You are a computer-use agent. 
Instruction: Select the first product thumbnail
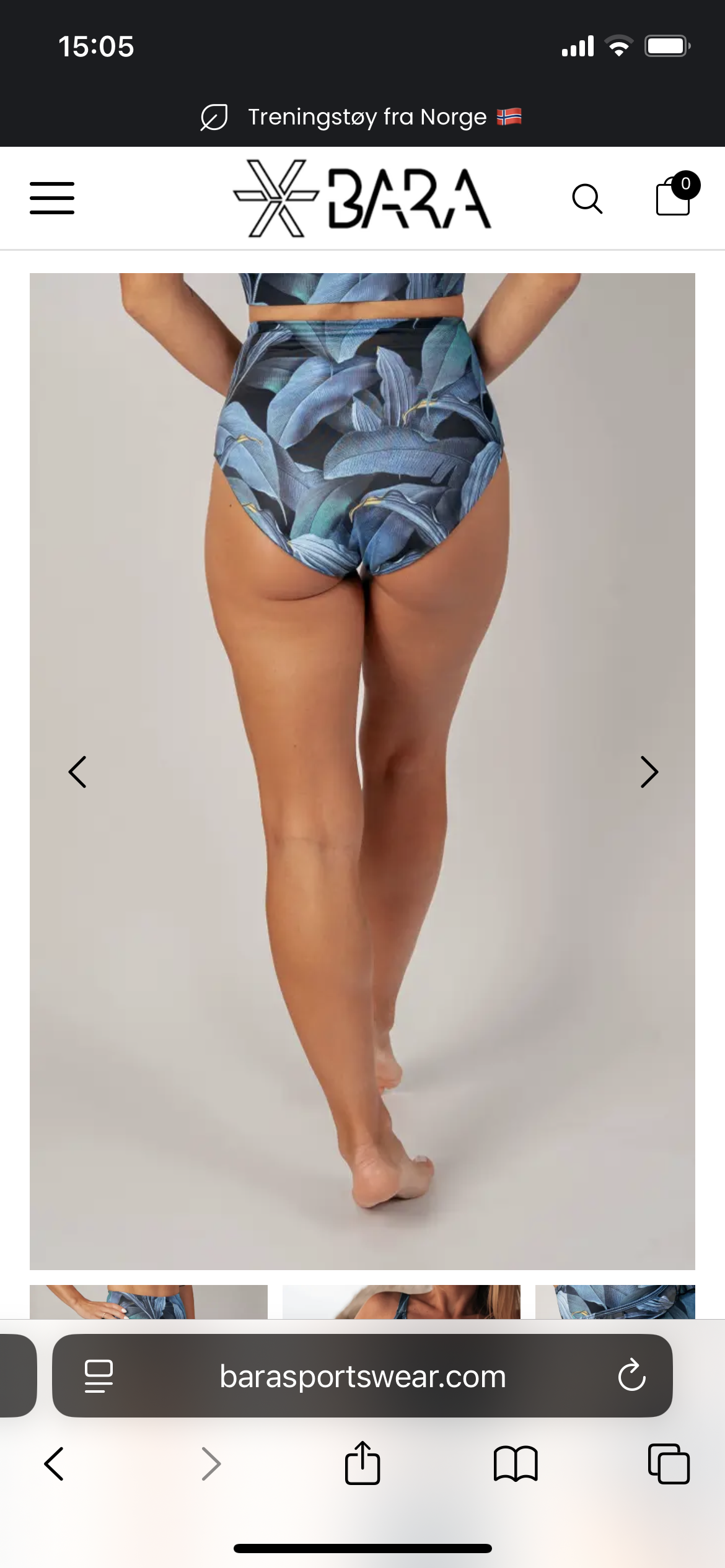pyautogui.click(x=149, y=1301)
